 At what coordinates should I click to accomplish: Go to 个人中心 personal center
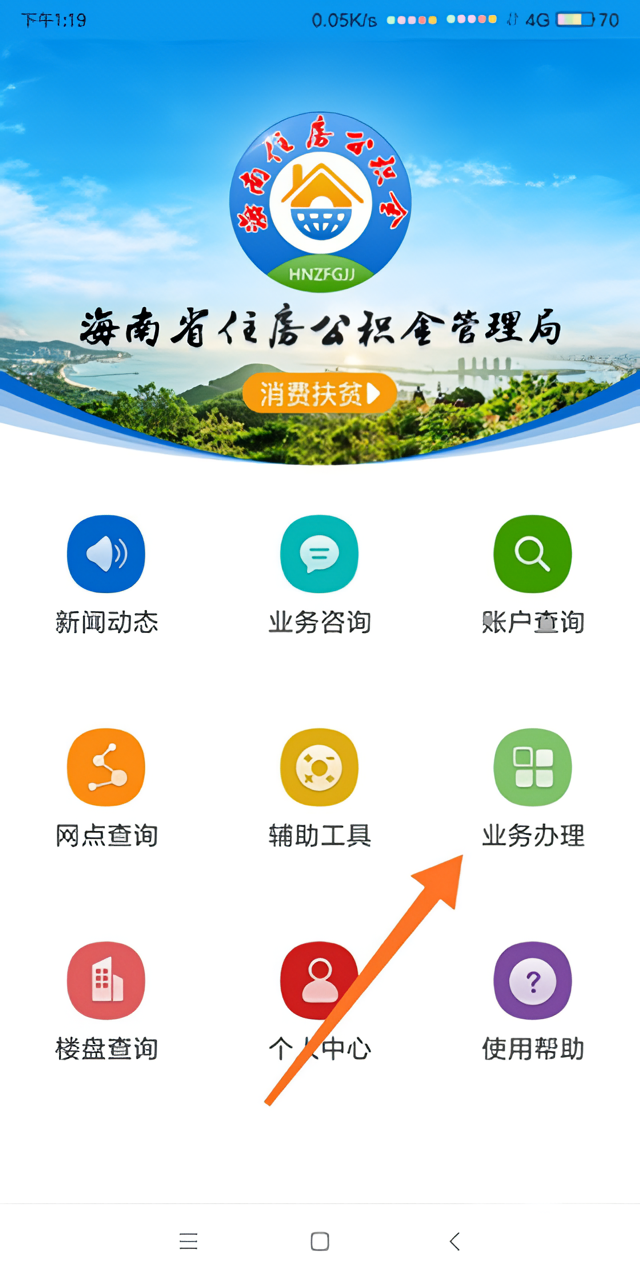coord(319,980)
